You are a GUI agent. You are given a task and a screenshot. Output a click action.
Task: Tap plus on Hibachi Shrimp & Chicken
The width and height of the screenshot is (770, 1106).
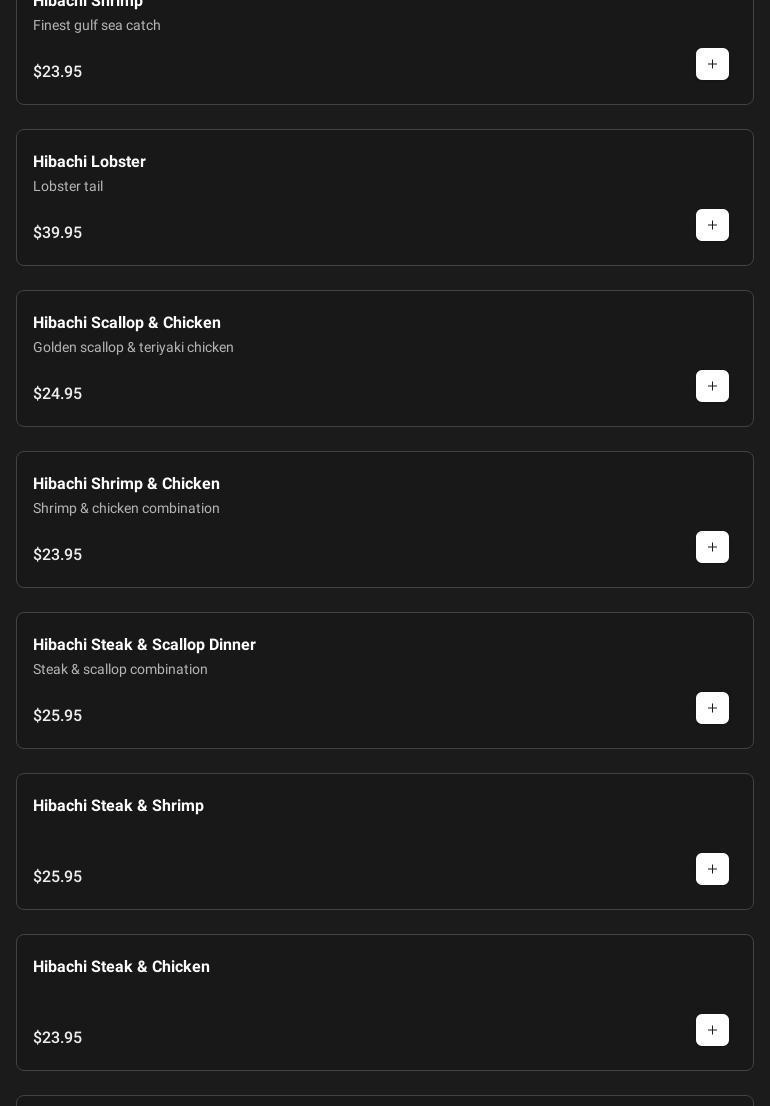click(712, 547)
